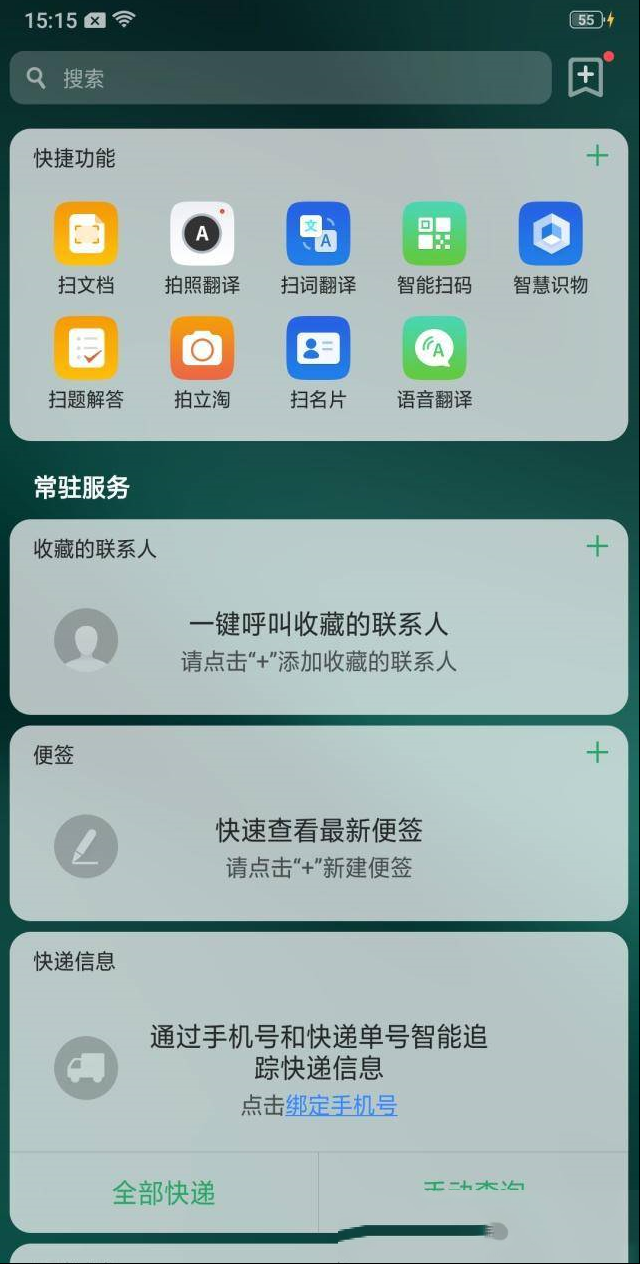Open the 搜索 search box
Viewport: 640px width, 1264px height.
coord(280,78)
